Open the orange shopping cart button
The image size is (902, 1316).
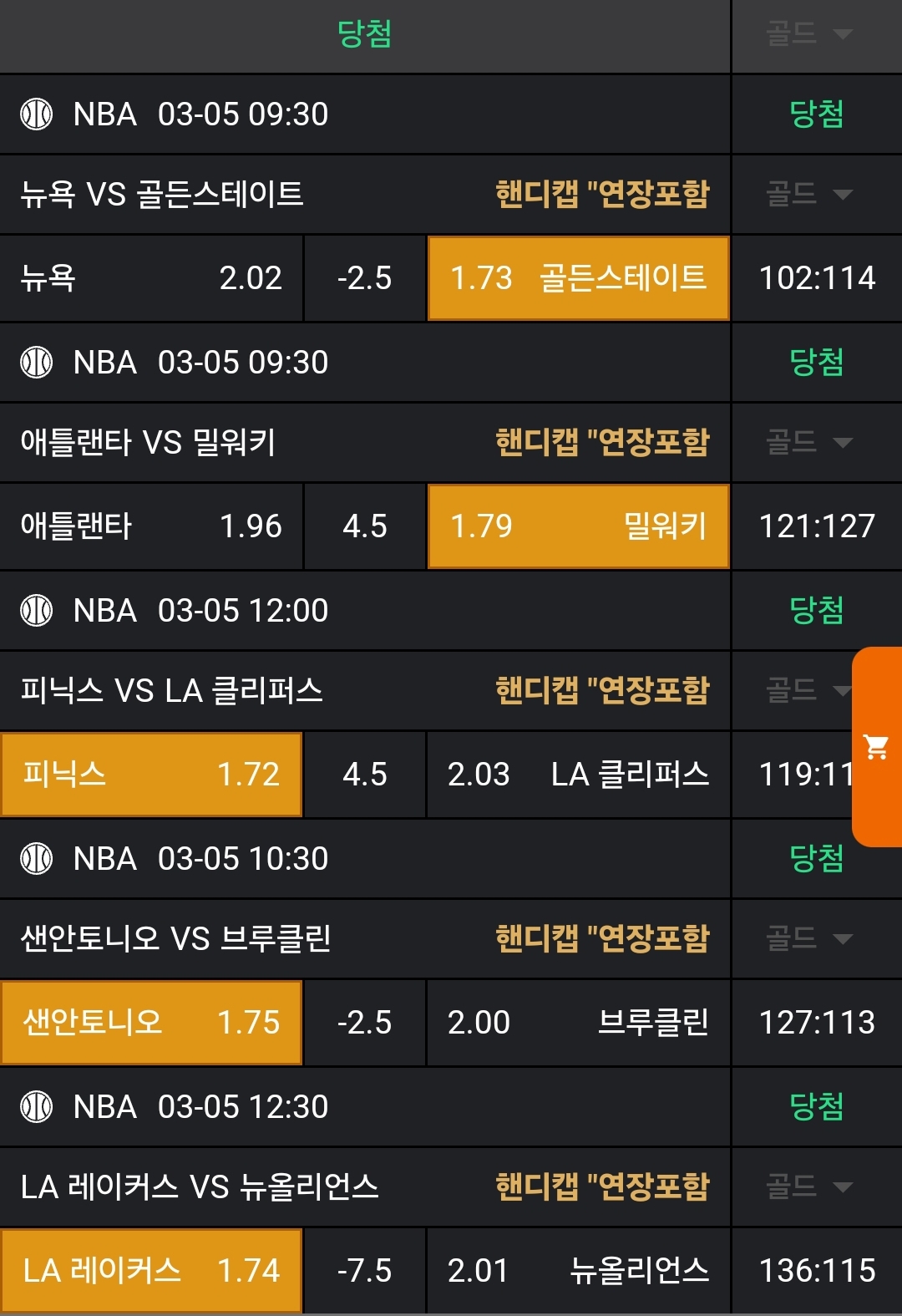(x=876, y=746)
